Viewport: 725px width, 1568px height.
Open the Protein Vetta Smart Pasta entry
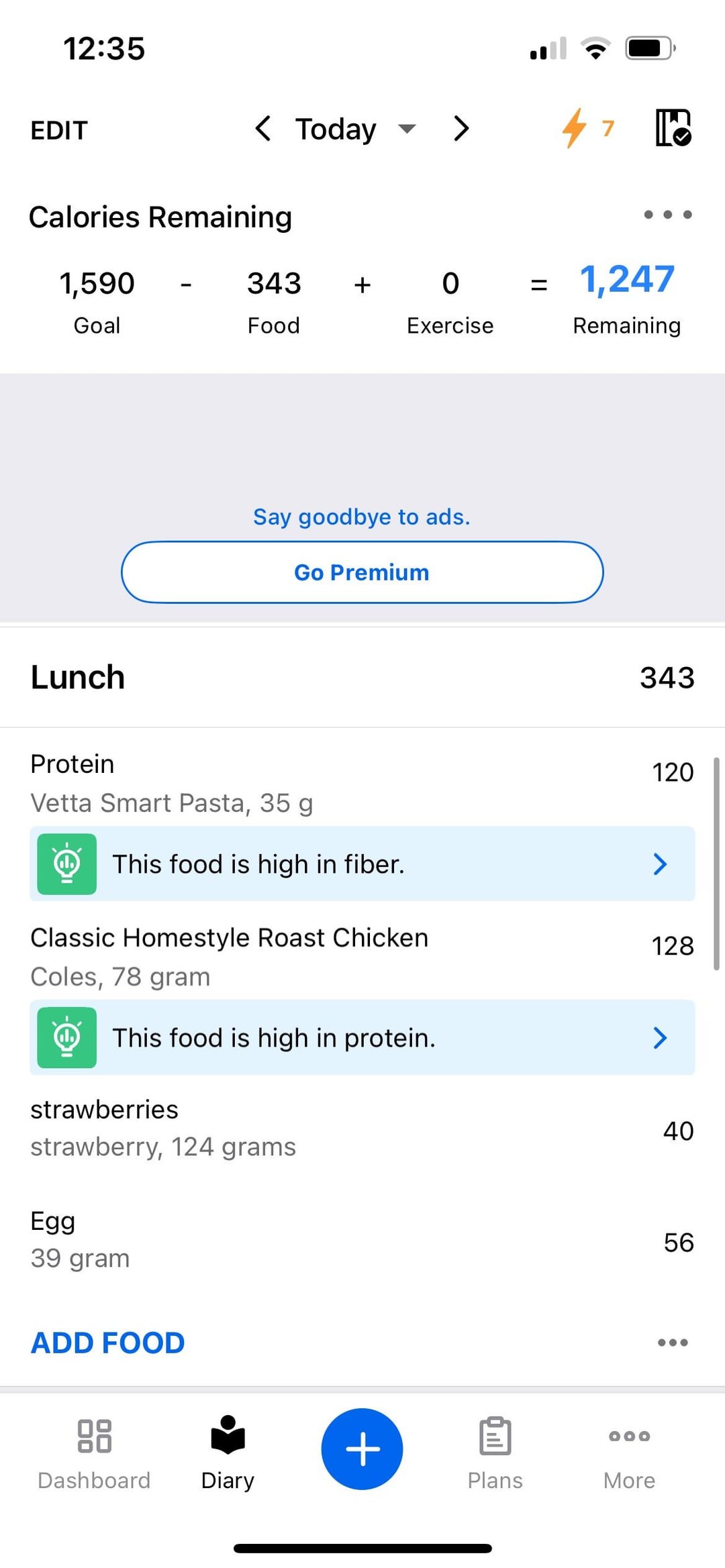pos(362,784)
